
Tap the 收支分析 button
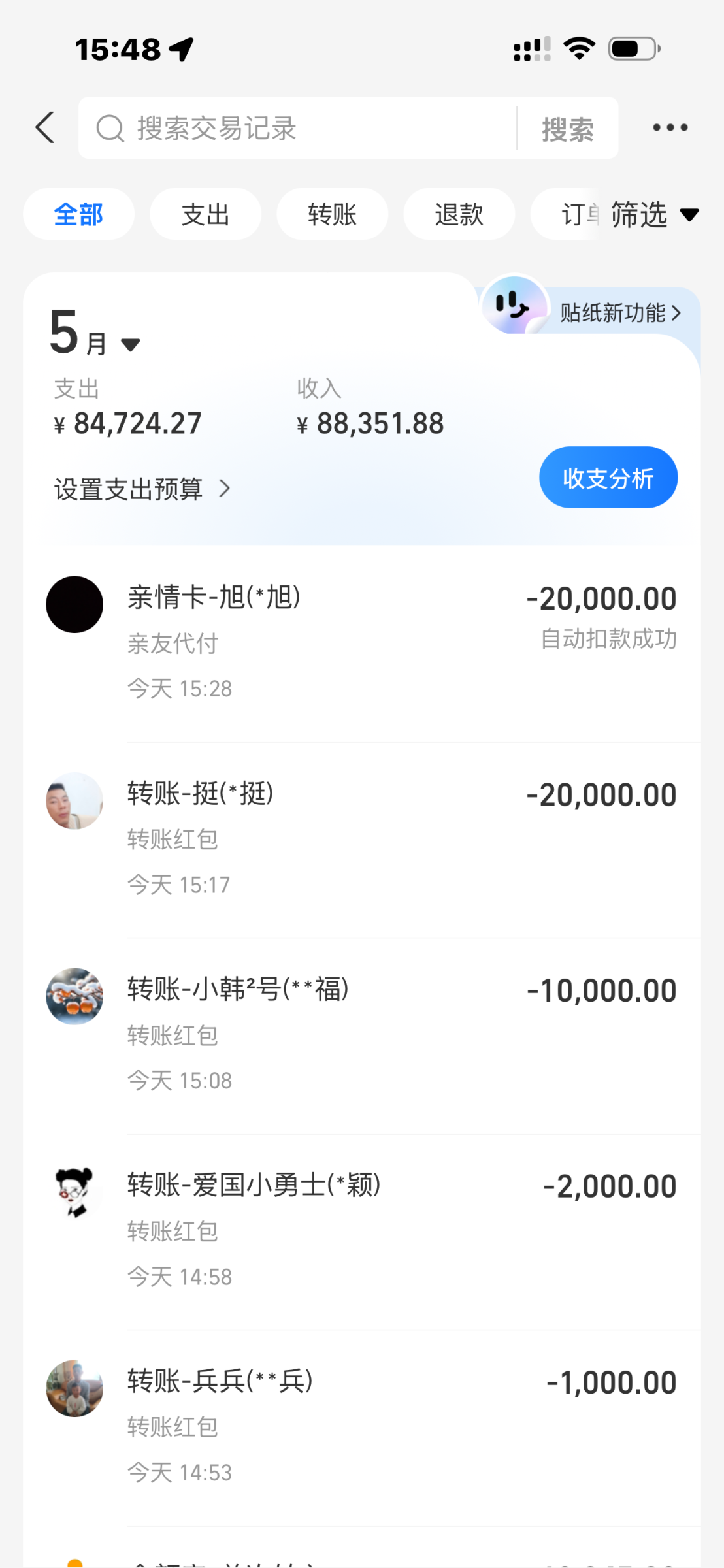click(608, 478)
